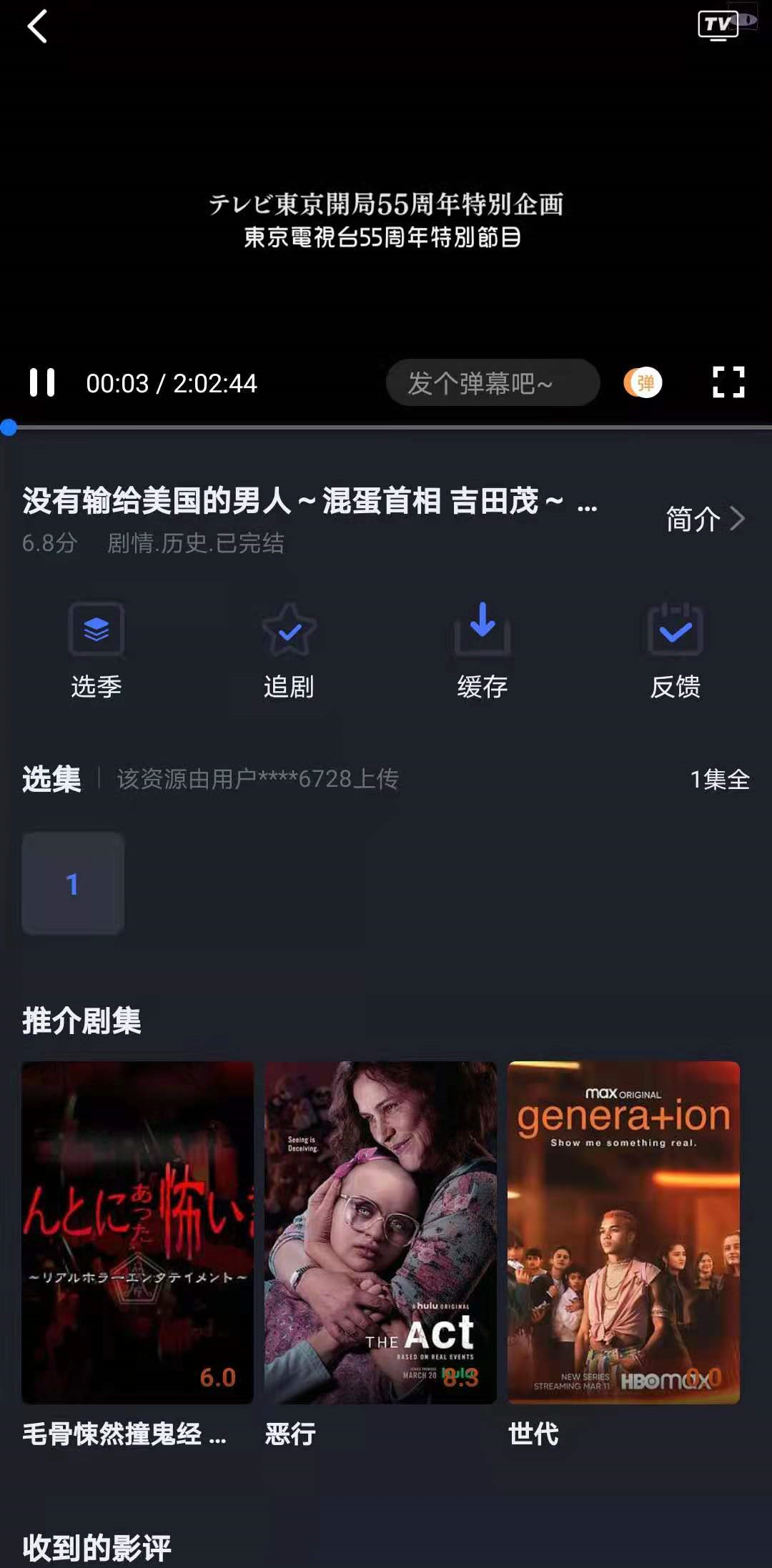Open the 简介 introduction details
The height and width of the screenshot is (1568, 772).
(x=705, y=519)
